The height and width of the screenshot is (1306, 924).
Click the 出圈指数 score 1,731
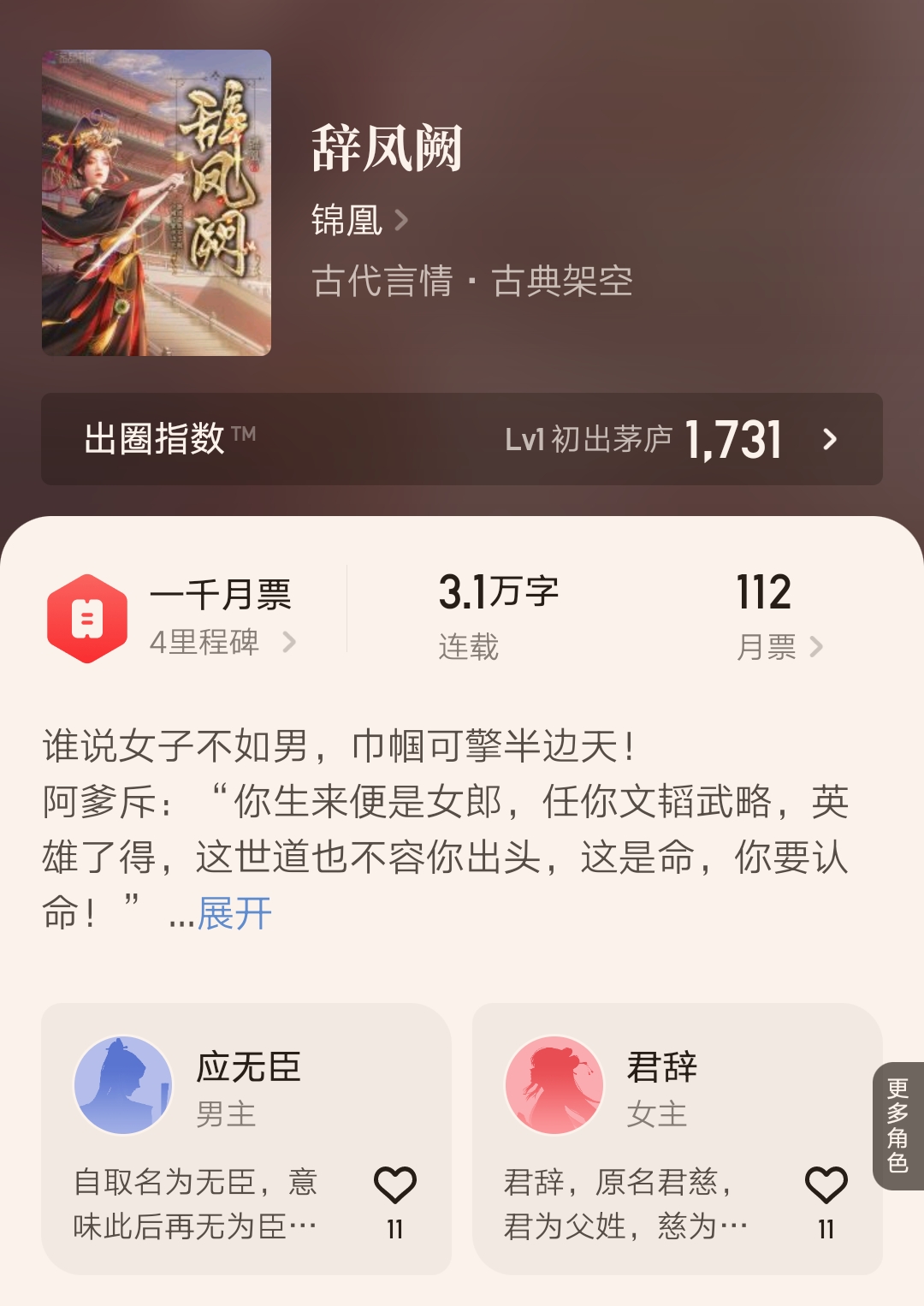click(734, 439)
